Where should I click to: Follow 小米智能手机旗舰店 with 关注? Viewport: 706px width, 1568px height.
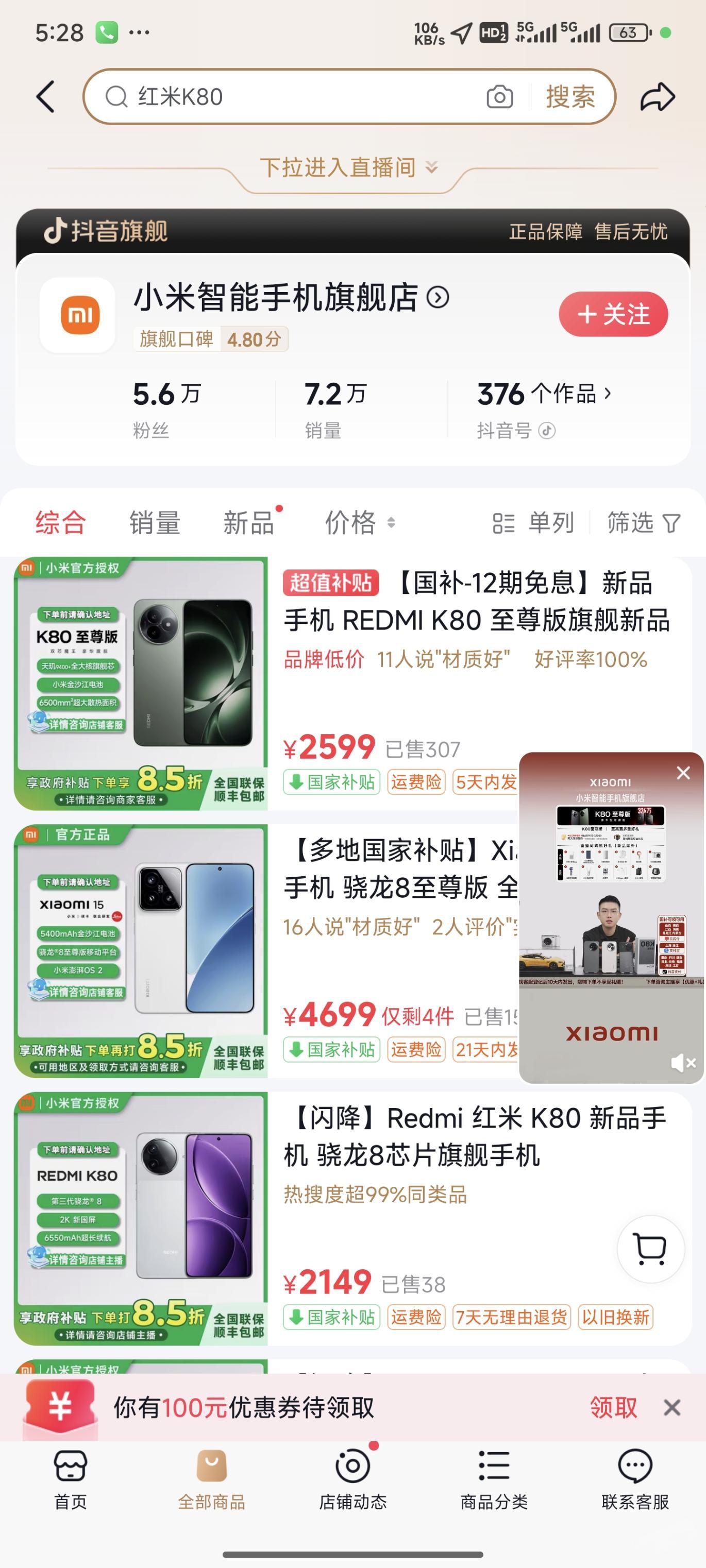pos(613,314)
